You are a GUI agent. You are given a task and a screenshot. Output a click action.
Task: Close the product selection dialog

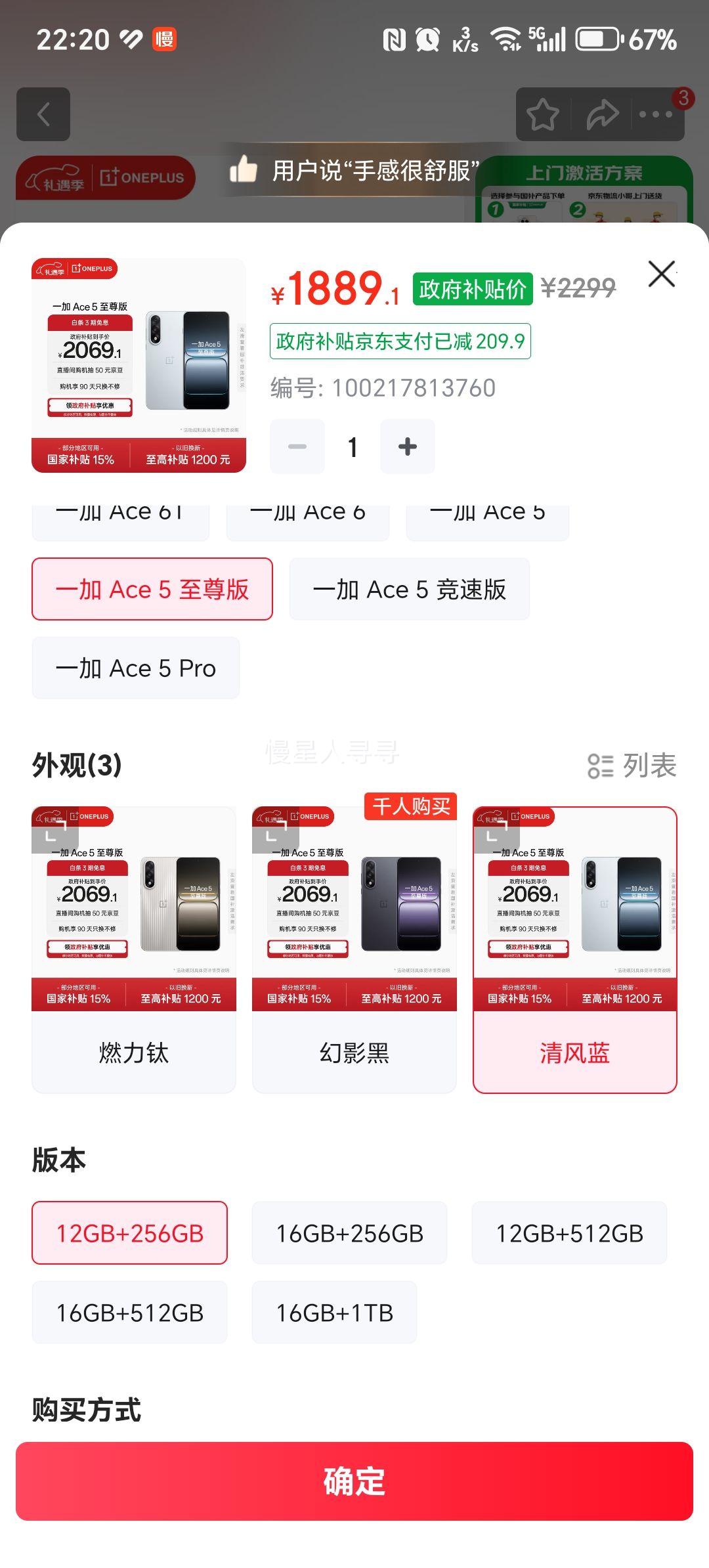[x=661, y=274]
